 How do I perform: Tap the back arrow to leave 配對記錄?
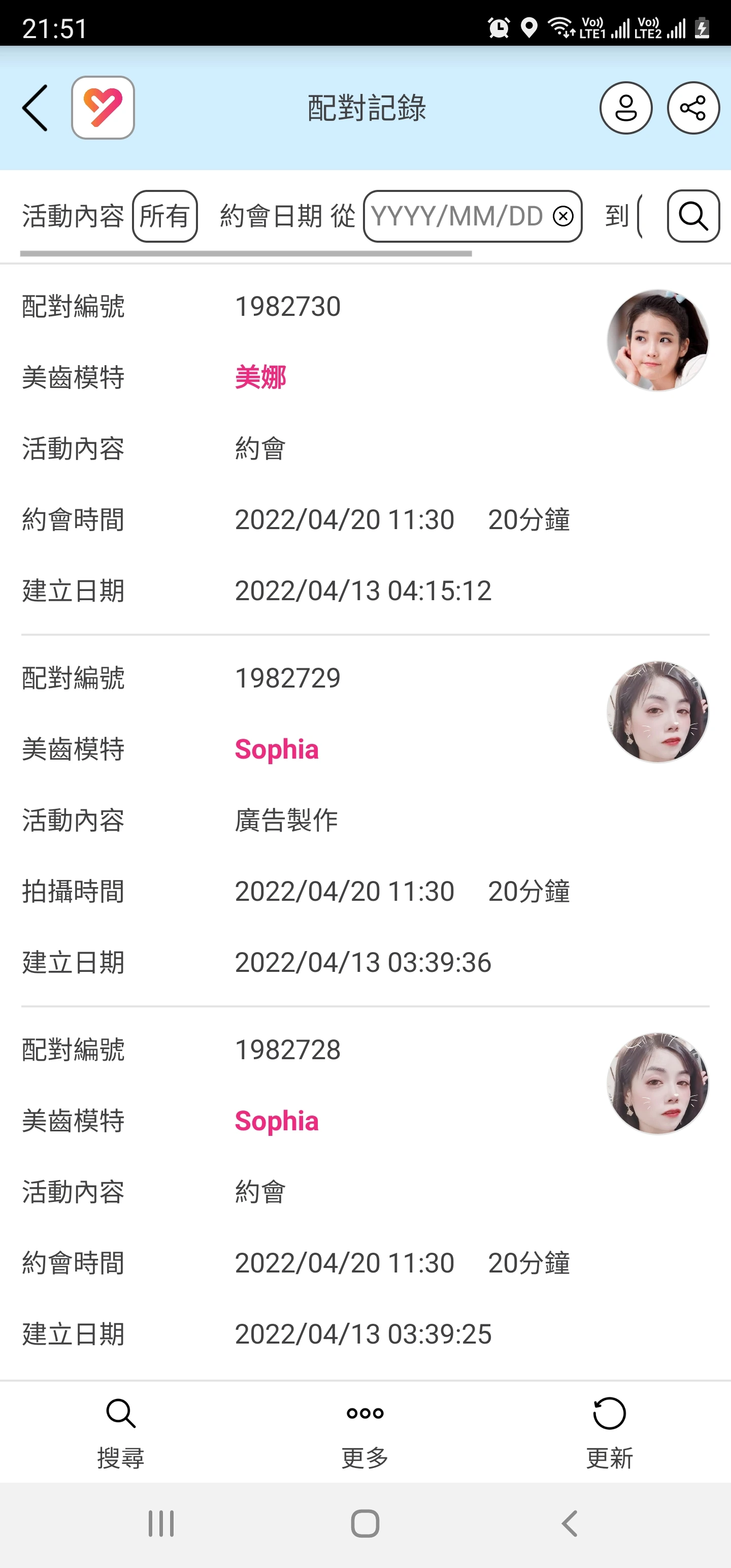point(34,108)
